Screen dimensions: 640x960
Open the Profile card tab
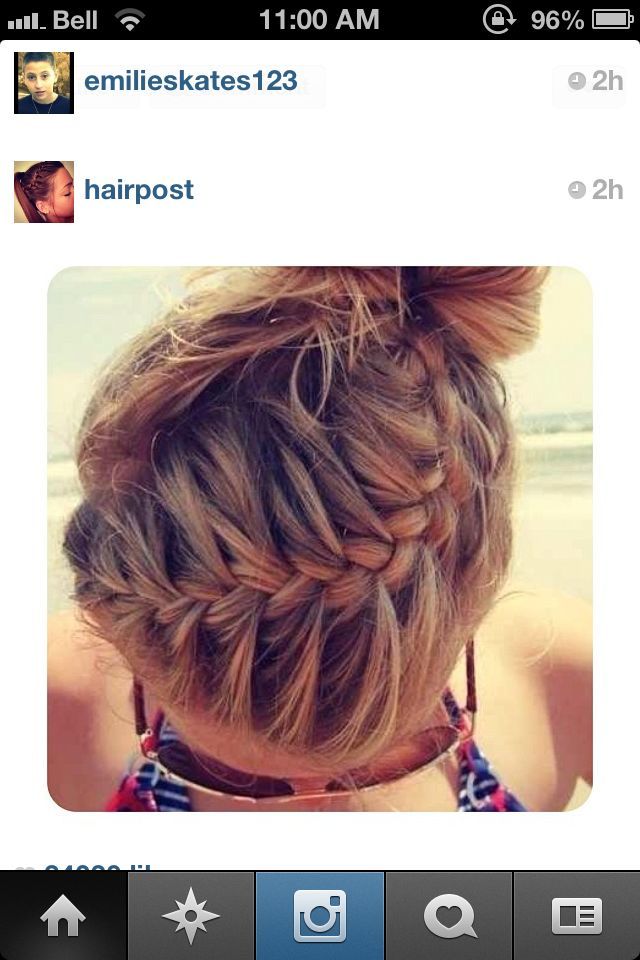[x=577, y=916]
